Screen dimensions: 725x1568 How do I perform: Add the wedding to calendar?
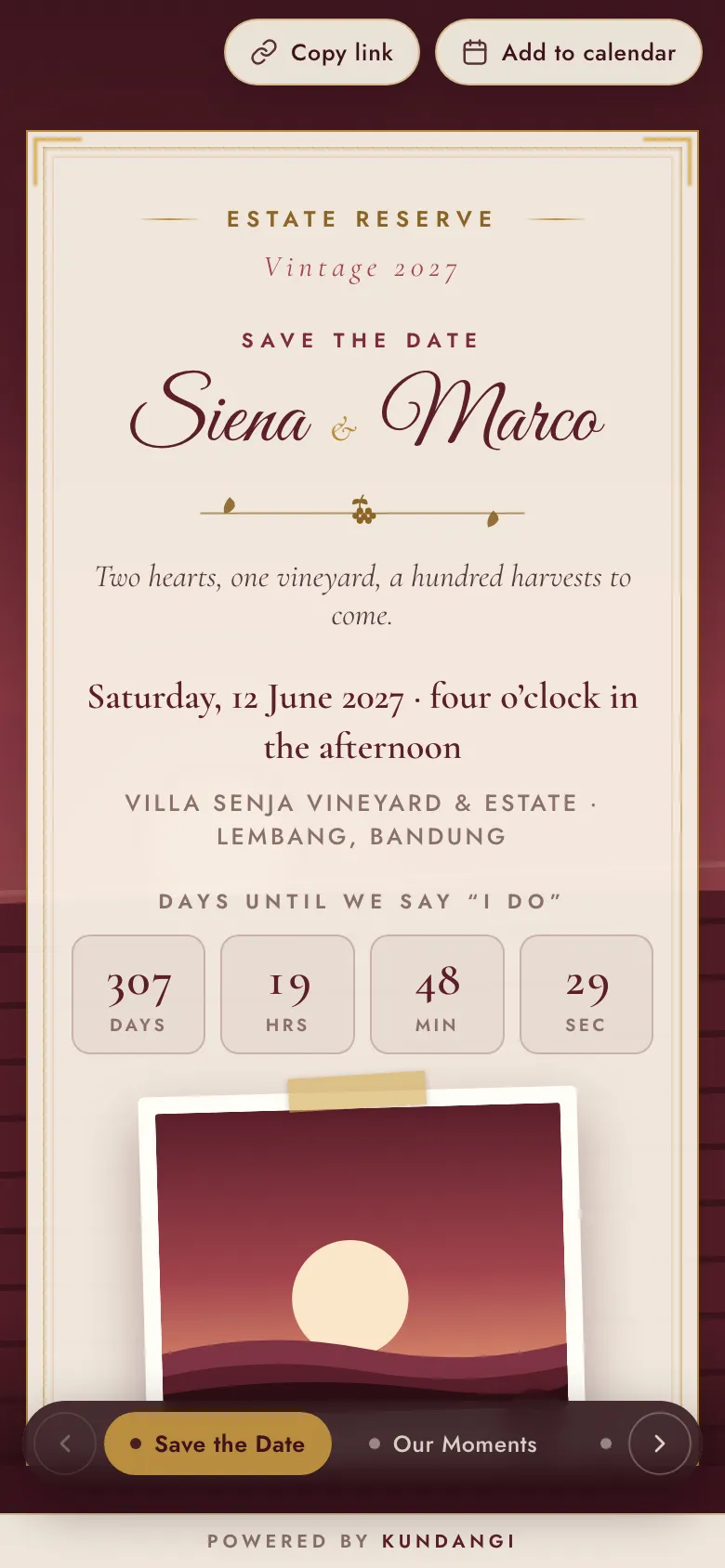point(569,52)
